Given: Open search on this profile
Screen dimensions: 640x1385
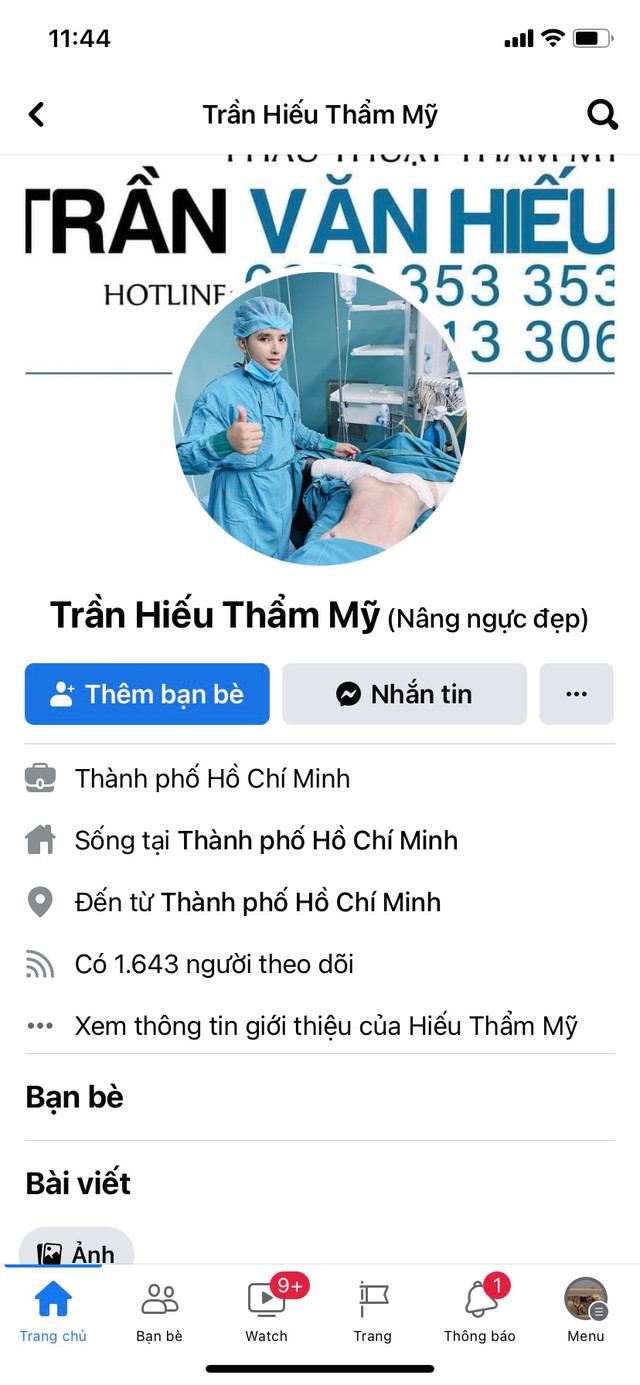Looking at the screenshot, I should click(602, 115).
